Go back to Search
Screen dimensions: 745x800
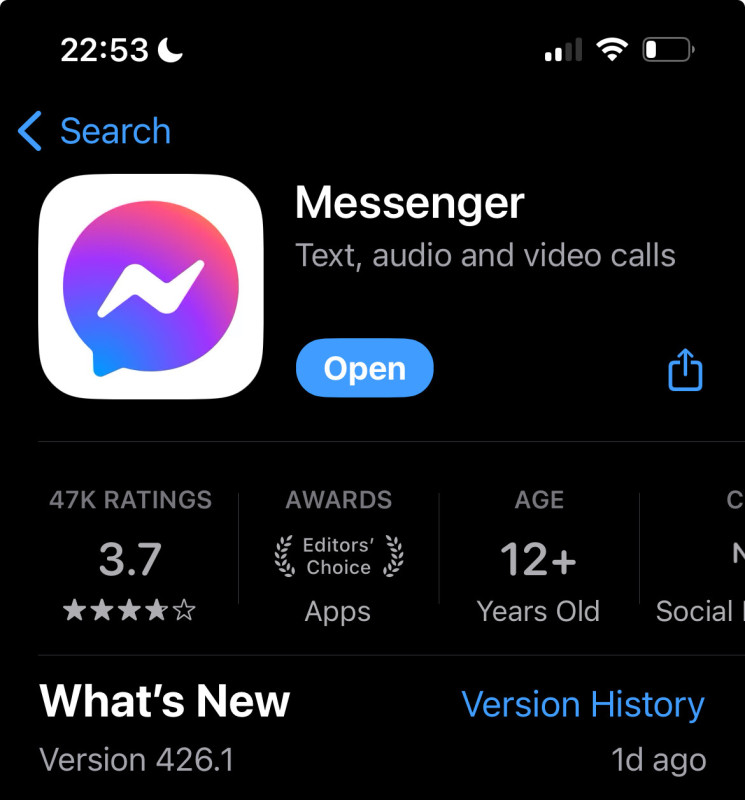(95, 131)
